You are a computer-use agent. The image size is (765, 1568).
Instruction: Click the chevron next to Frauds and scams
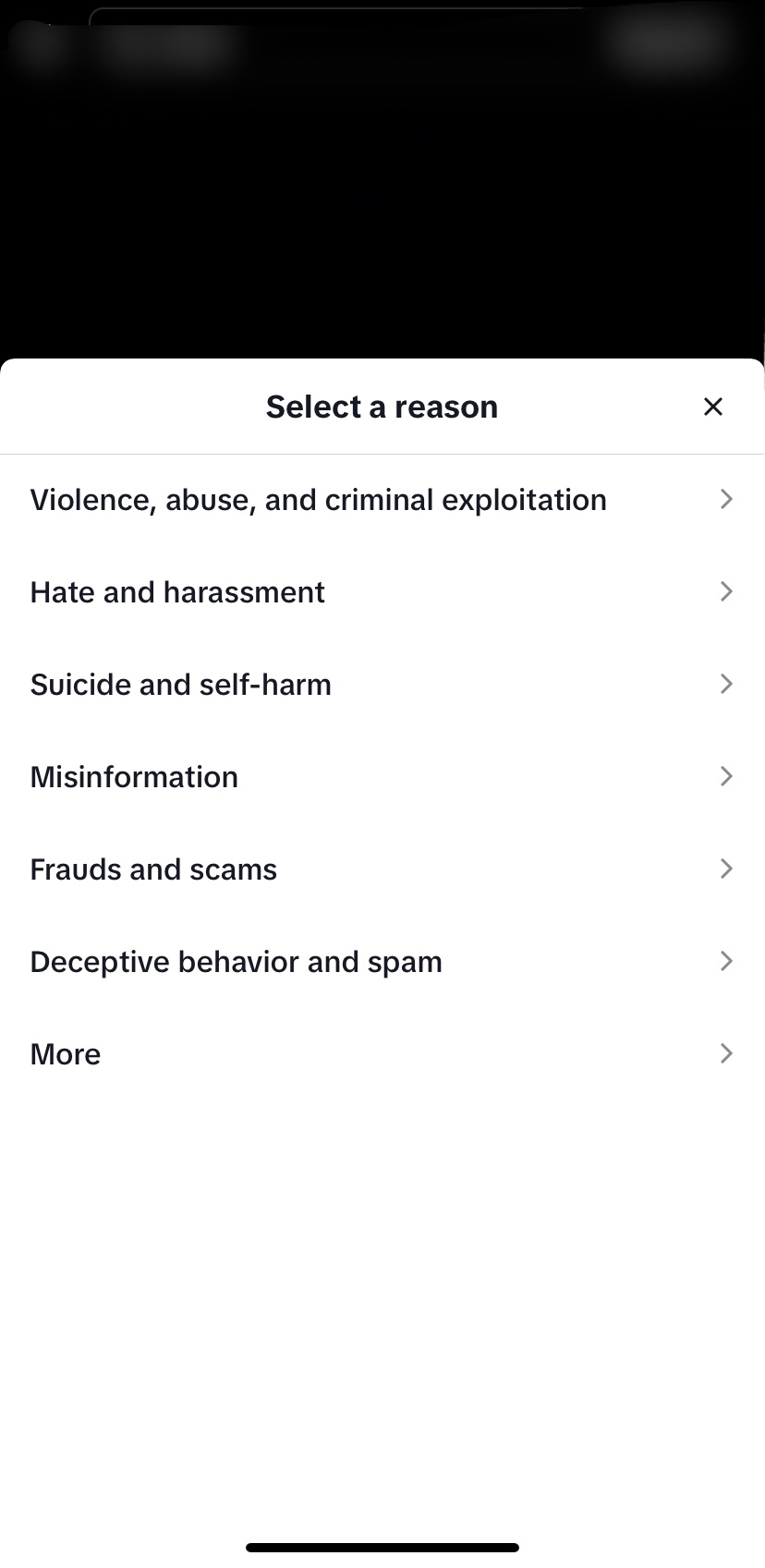pos(726,869)
